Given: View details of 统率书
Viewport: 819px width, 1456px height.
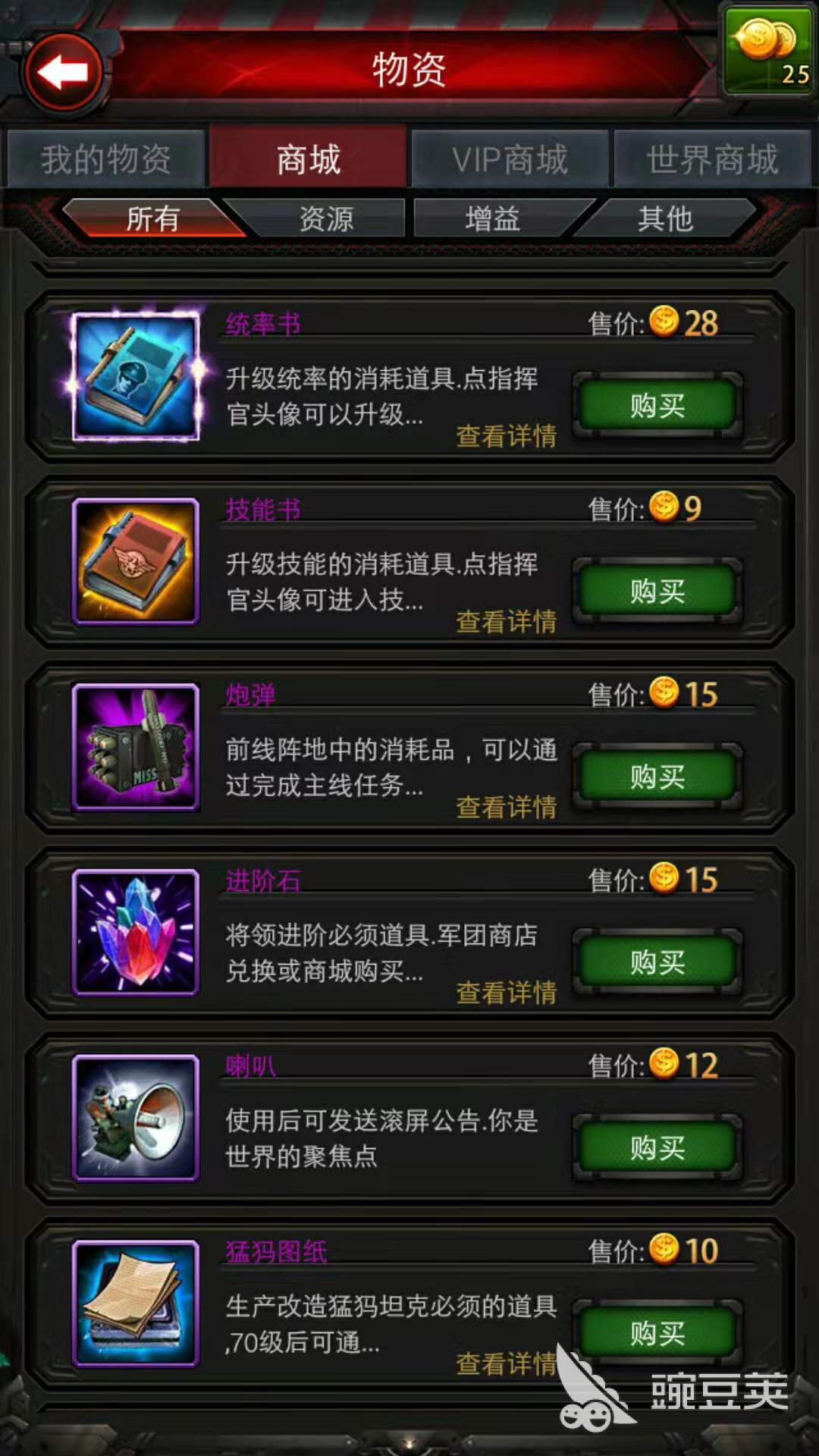Looking at the screenshot, I should pos(506,436).
